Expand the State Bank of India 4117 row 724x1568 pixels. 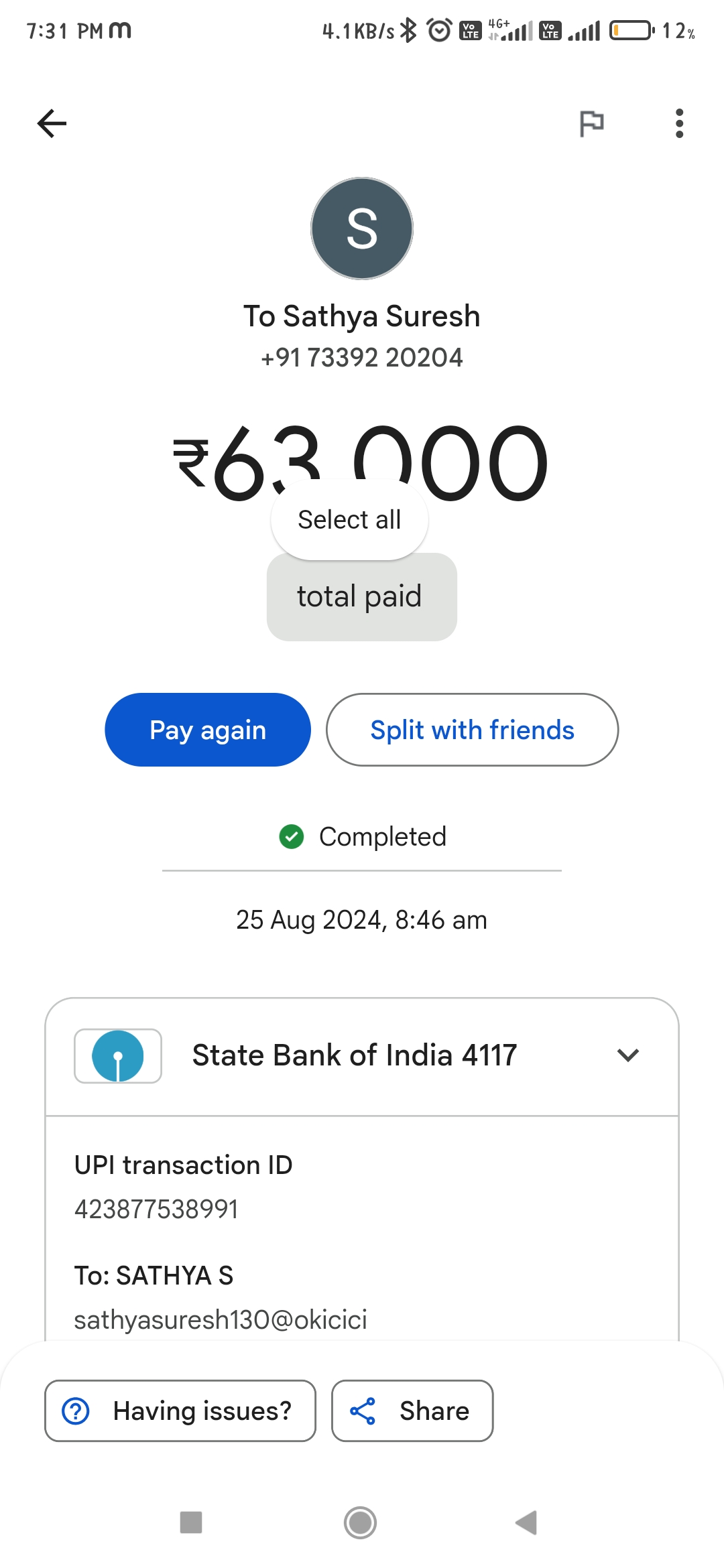click(x=362, y=1056)
